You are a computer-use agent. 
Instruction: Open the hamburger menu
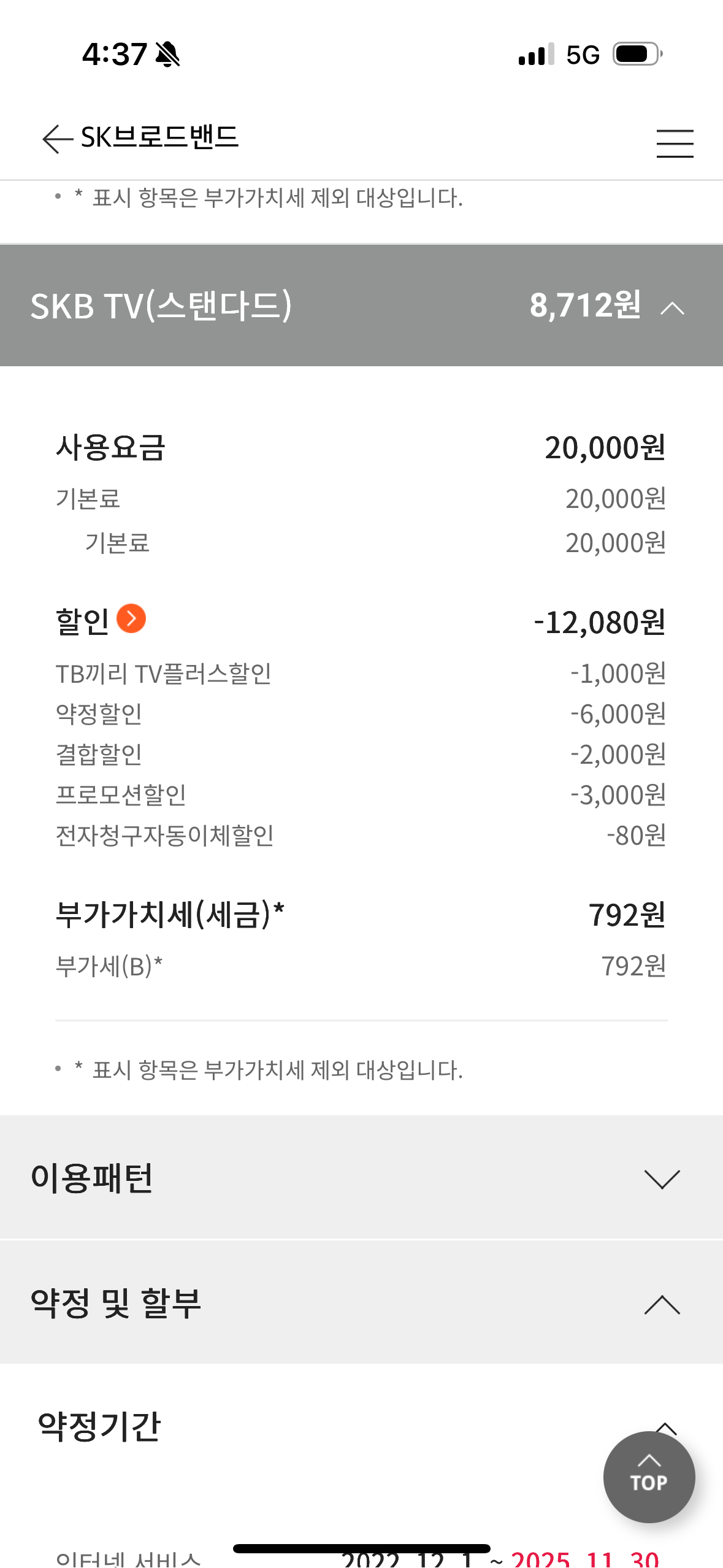click(675, 144)
